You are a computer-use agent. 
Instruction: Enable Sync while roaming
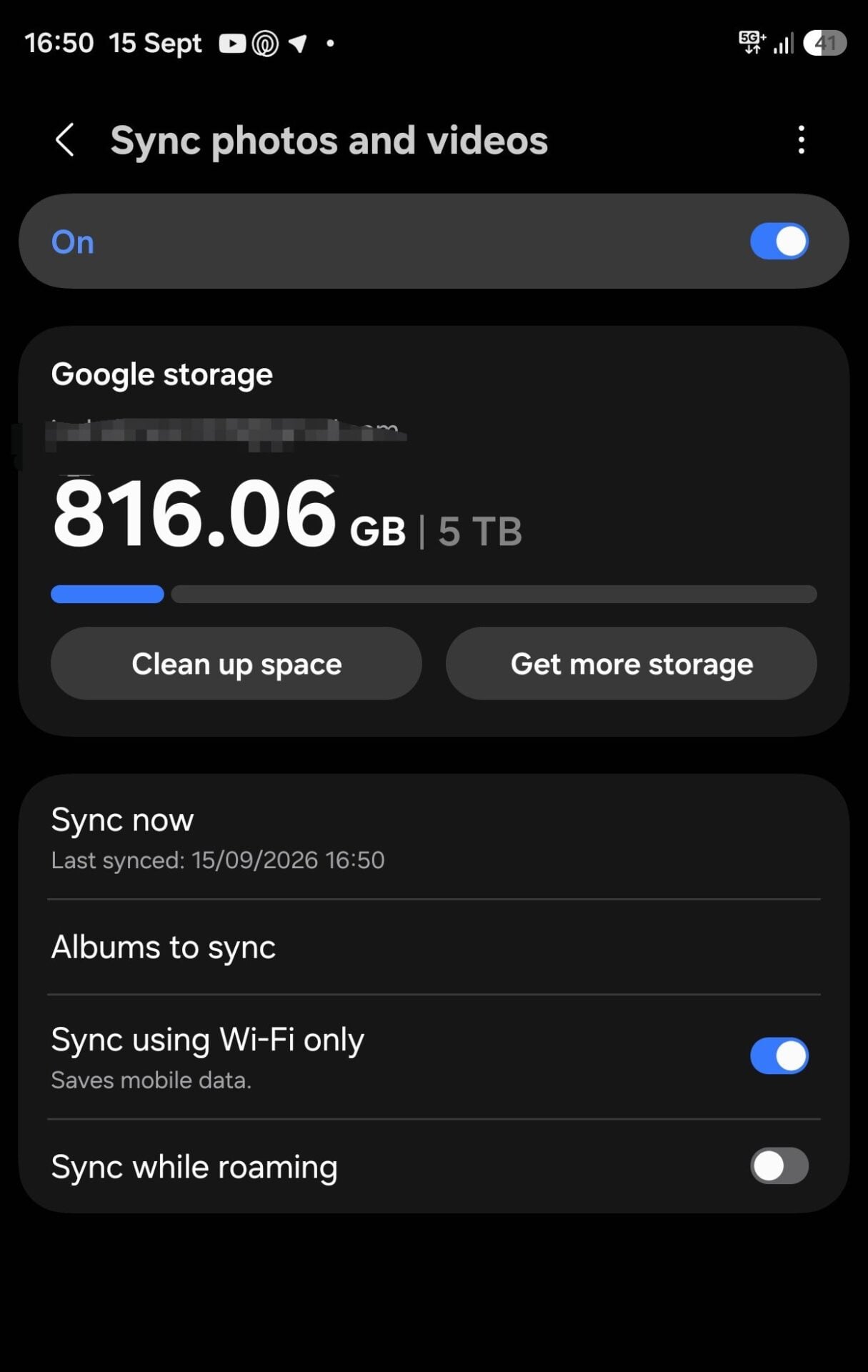coord(779,1166)
